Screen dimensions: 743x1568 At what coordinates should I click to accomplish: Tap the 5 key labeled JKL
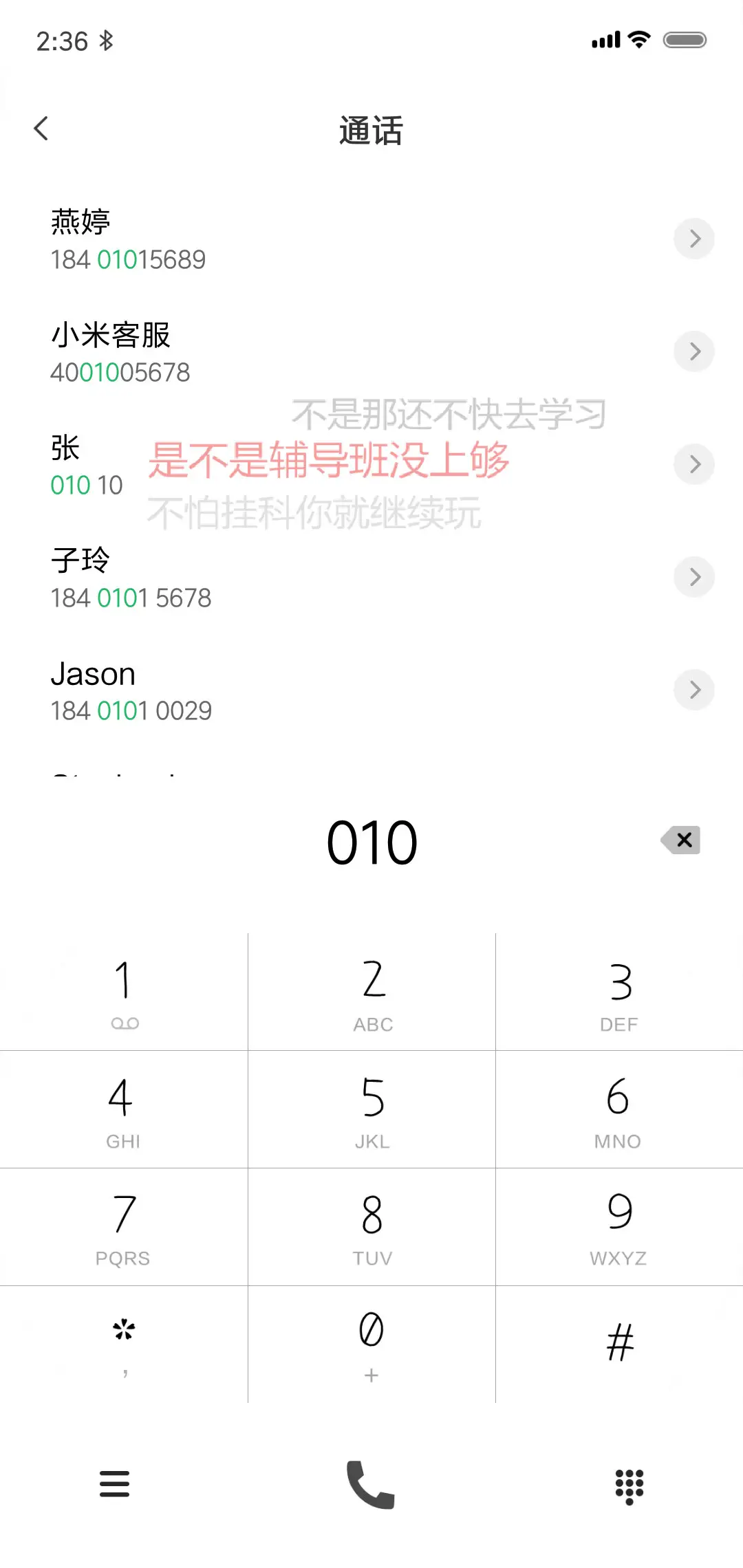[371, 1111]
